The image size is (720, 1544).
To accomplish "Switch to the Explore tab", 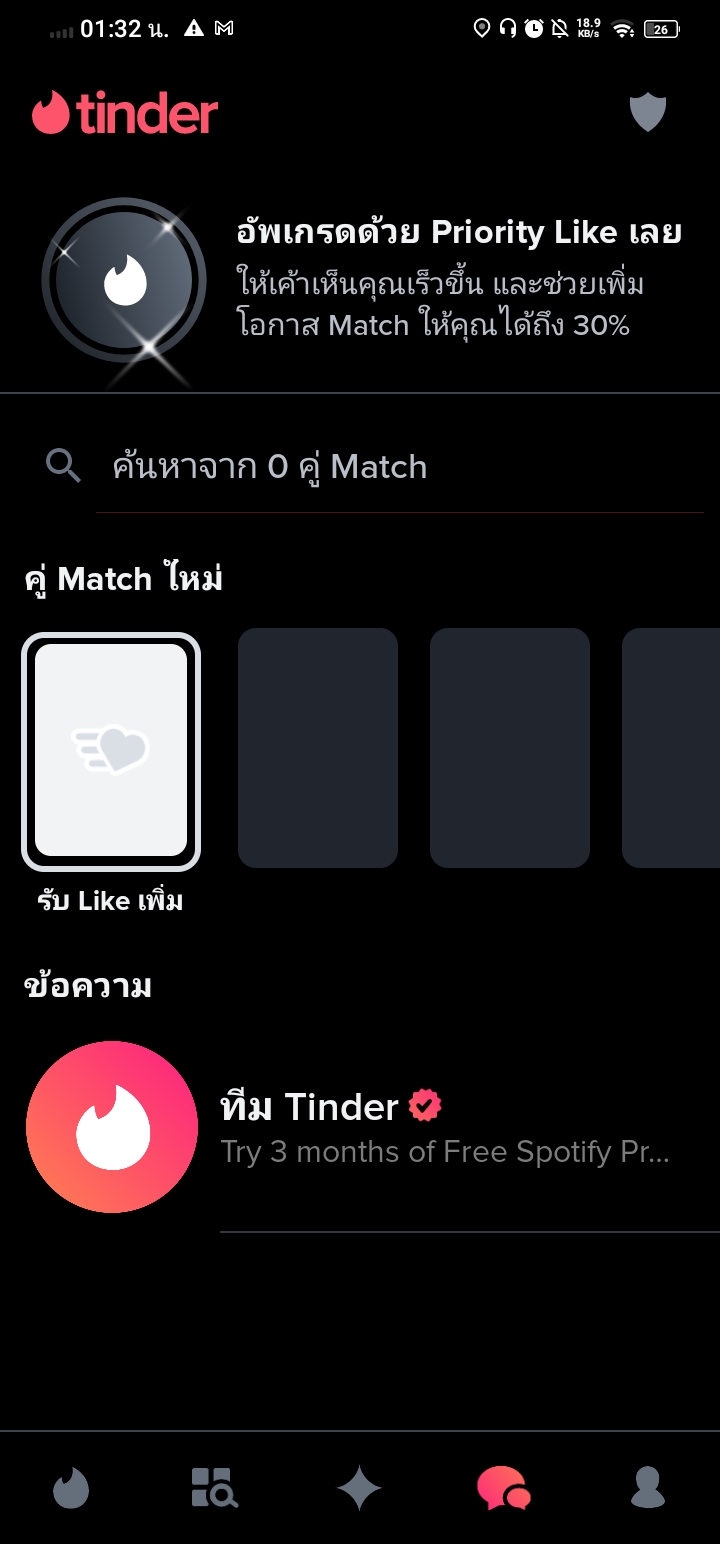I will 214,1489.
